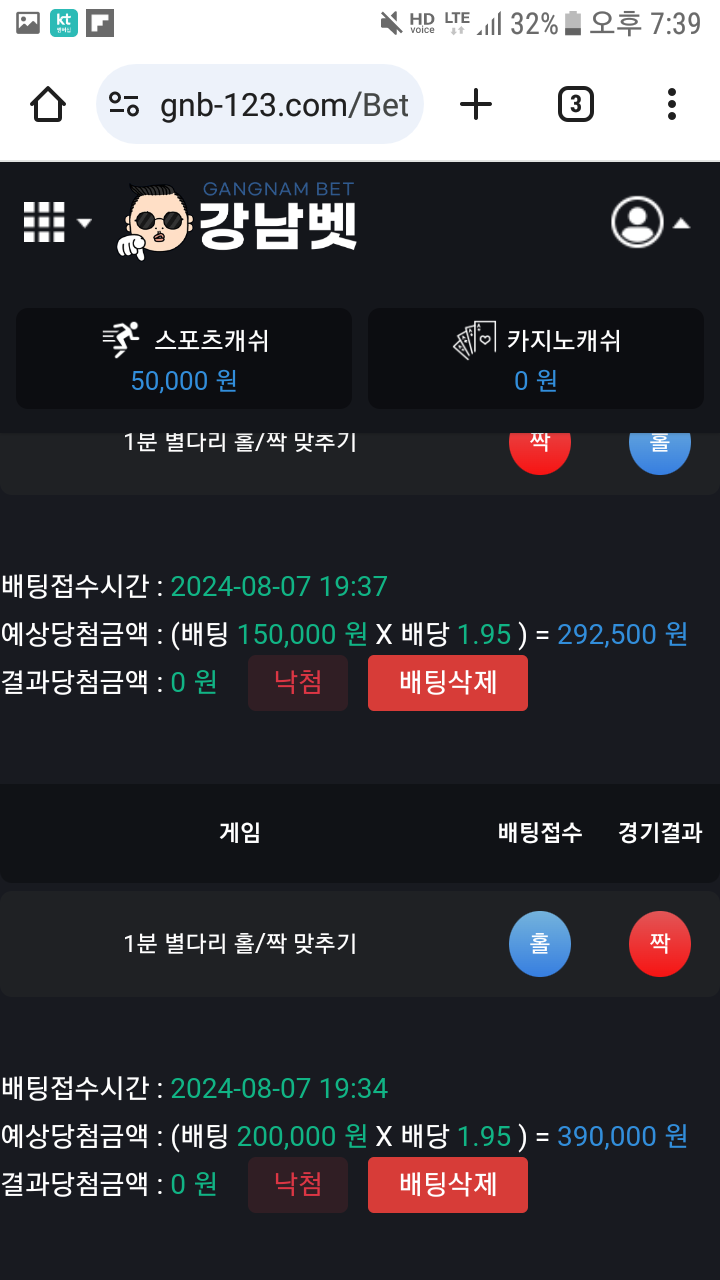Image resolution: width=720 pixels, height=1280 pixels.
Task: Tap the gnb-123.com address bar
Action: tap(260, 104)
